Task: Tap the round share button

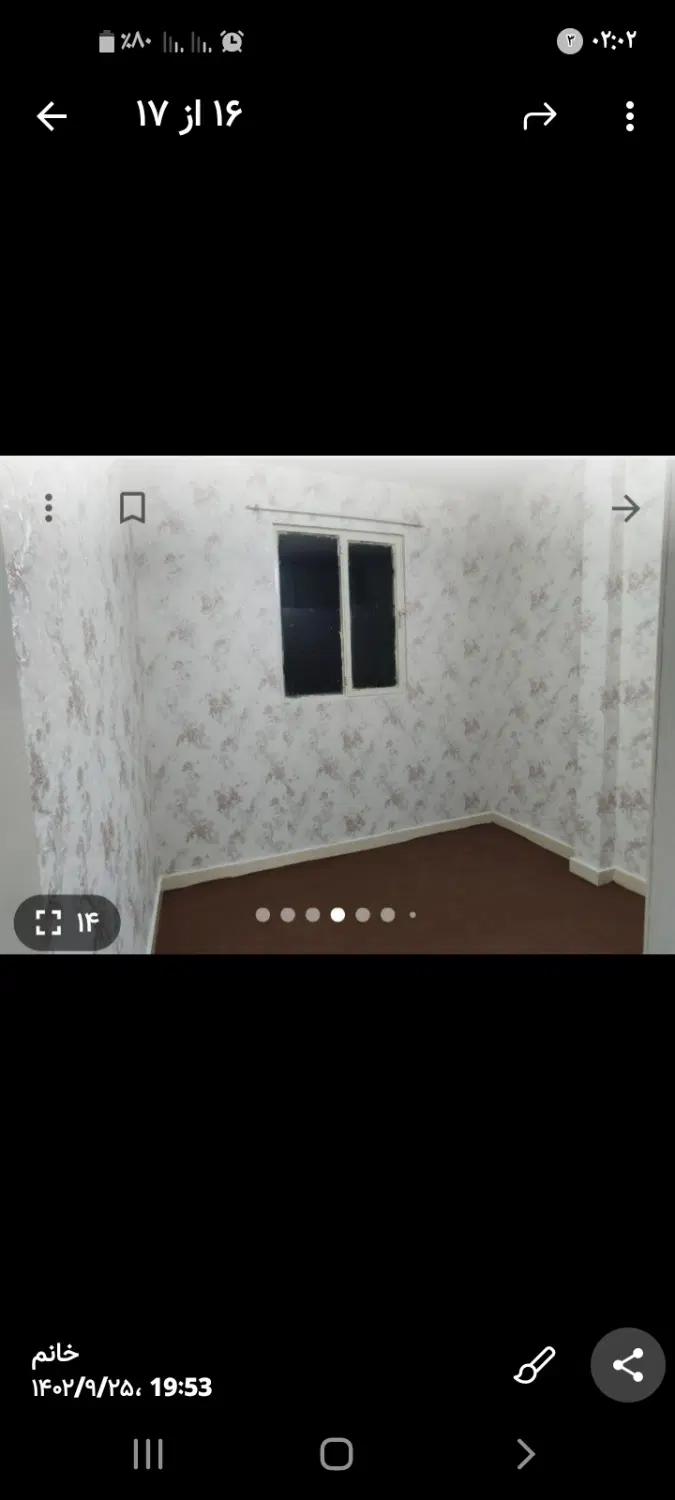Action: click(x=628, y=1365)
